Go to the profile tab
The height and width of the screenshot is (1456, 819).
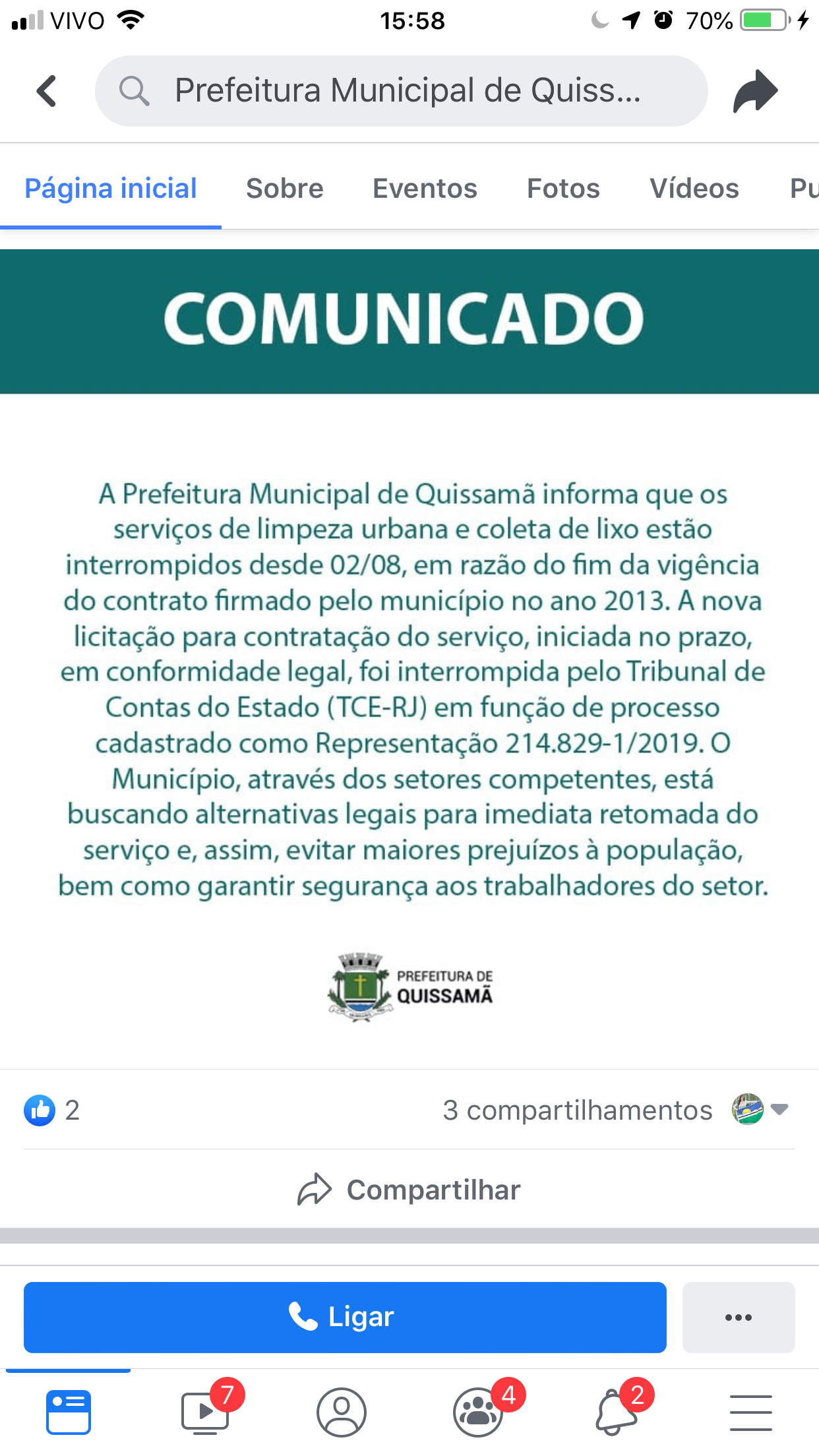pos(342,1412)
